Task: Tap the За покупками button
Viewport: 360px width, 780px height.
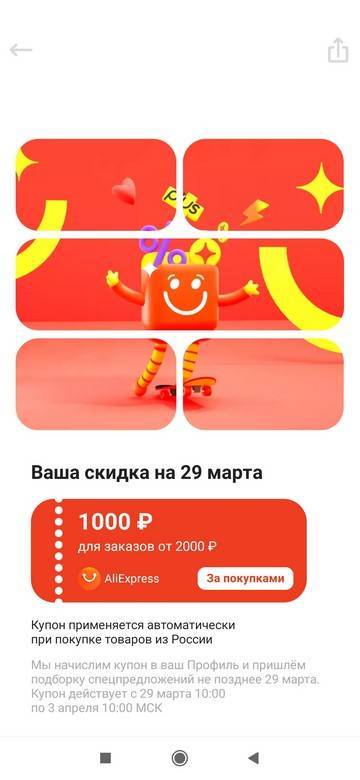Action: click(x=245, y=579)
